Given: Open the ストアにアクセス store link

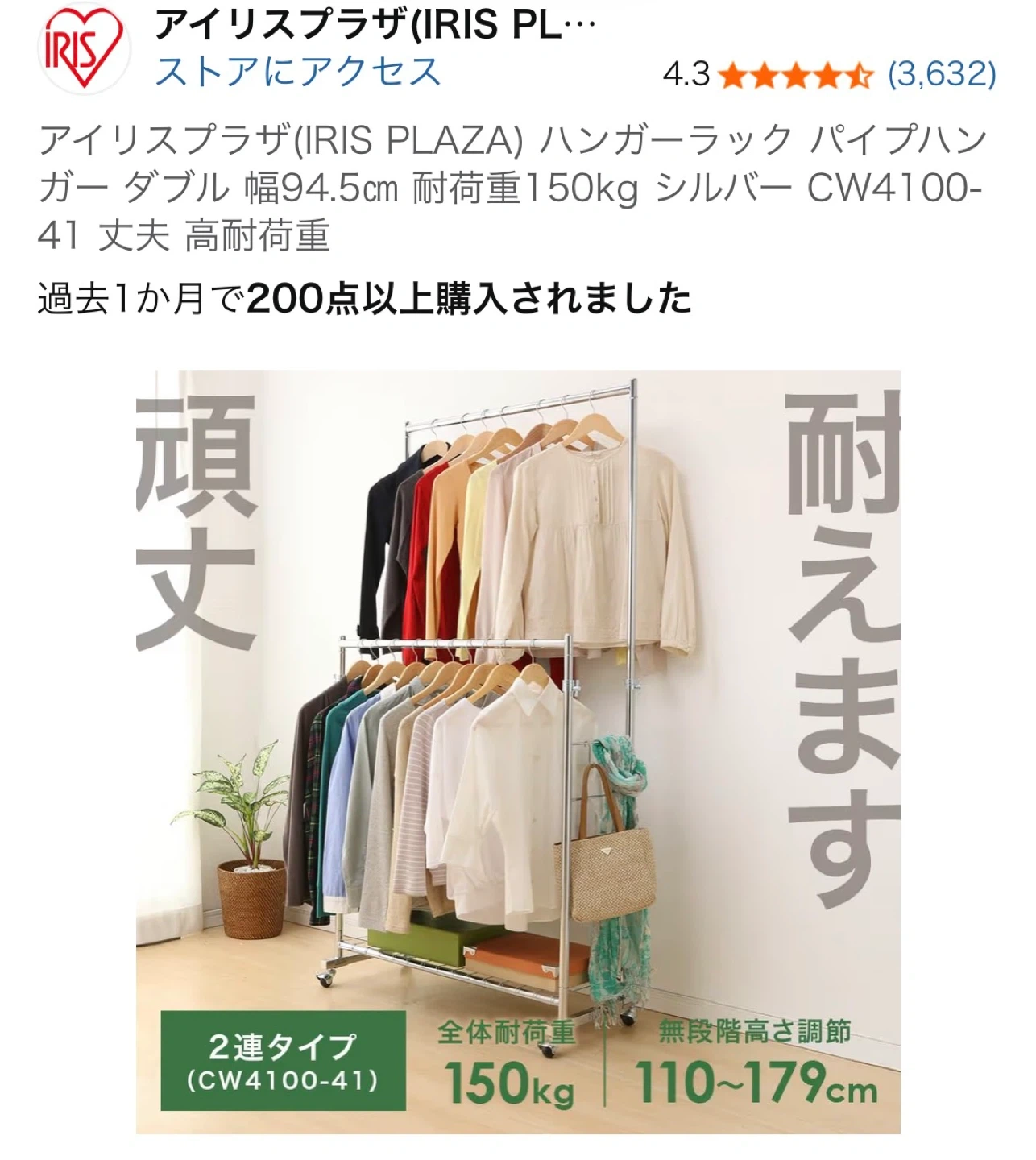Looking at the screenshot, I should [297, 72].
